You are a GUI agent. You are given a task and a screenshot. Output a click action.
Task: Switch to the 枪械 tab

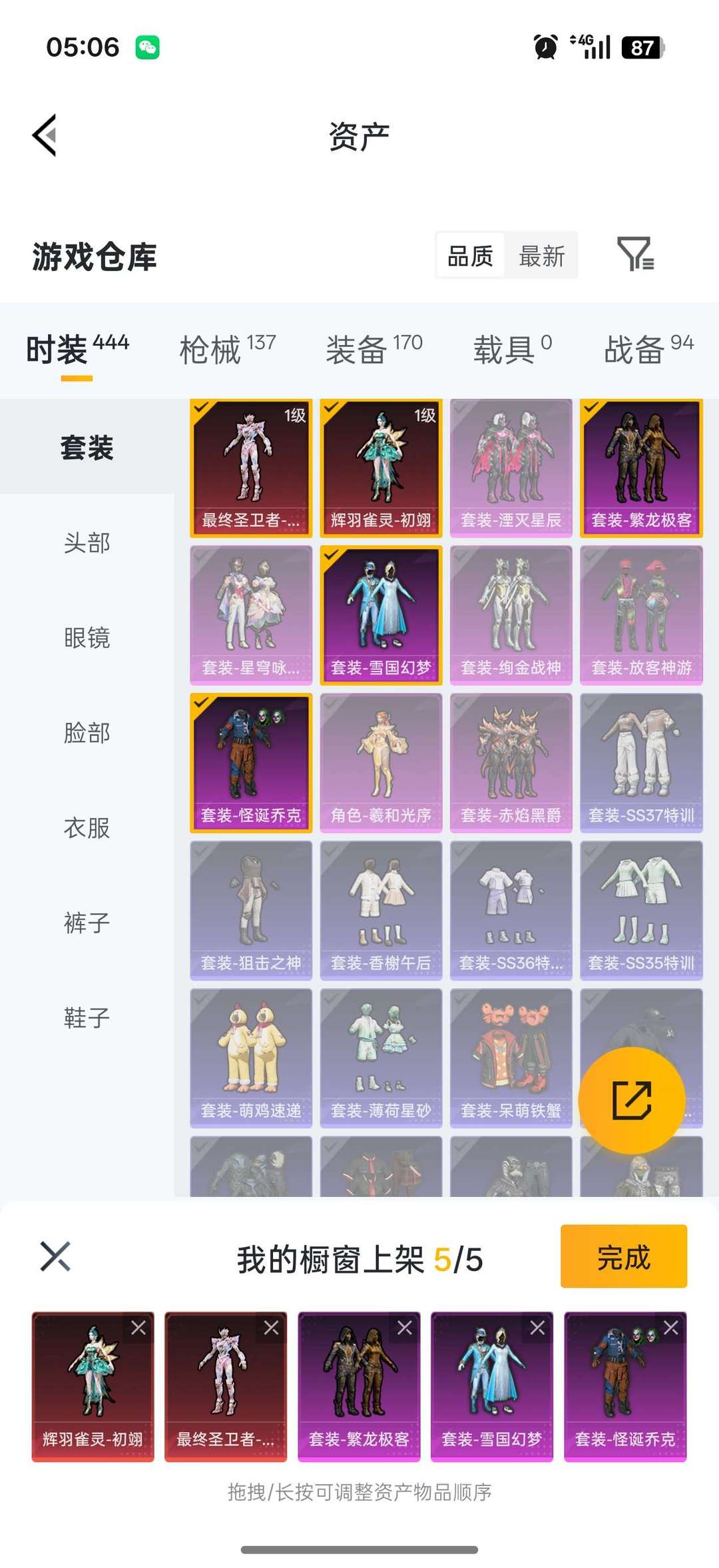[227, 349]
